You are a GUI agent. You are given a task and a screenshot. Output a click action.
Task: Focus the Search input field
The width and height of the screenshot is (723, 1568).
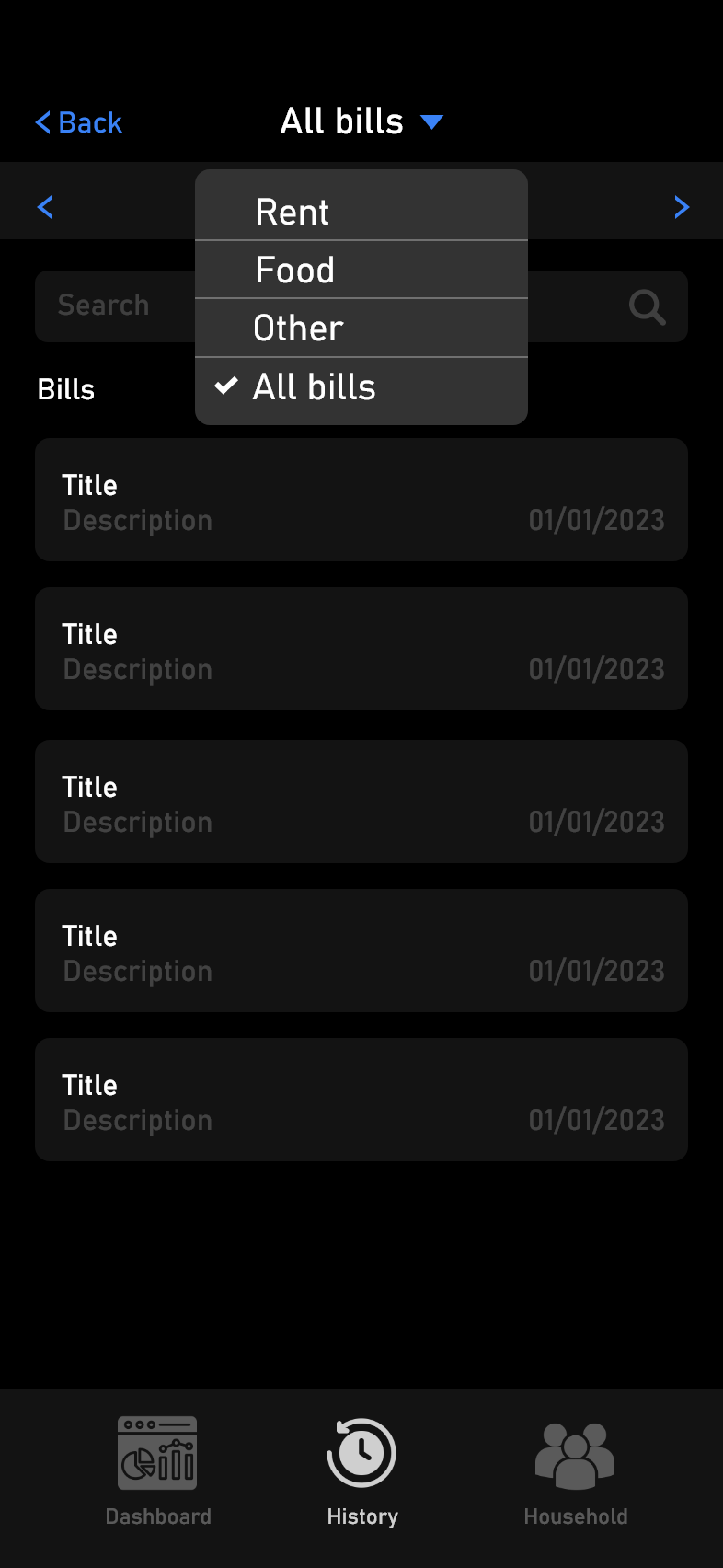(x=361, y=306)
